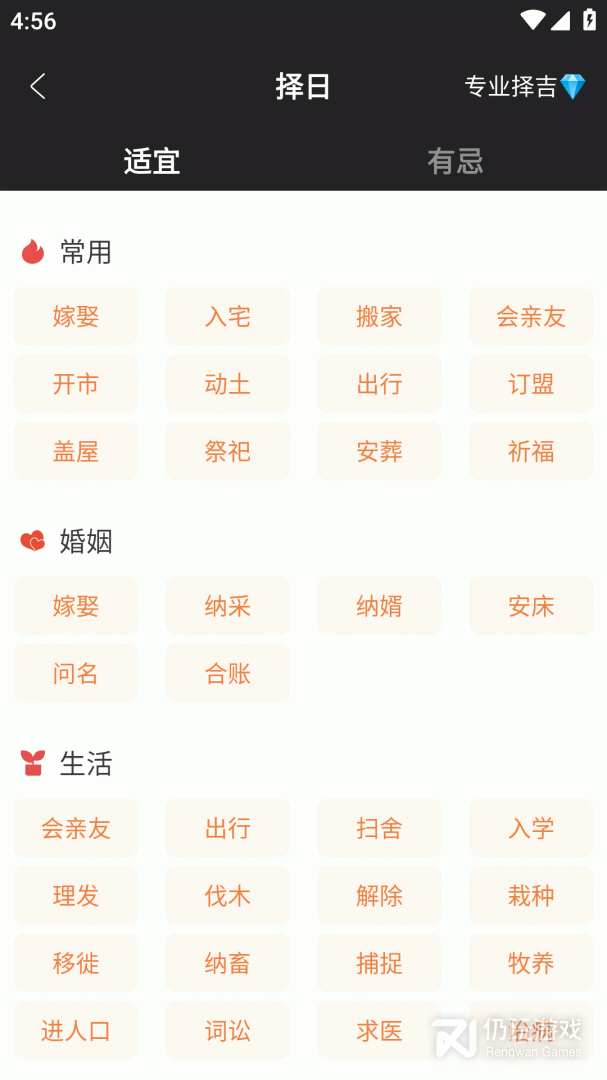The height and width of the screenshot is (1080, 607).
Task: Choose 入学 under 生活
Action: coord(531,828)
